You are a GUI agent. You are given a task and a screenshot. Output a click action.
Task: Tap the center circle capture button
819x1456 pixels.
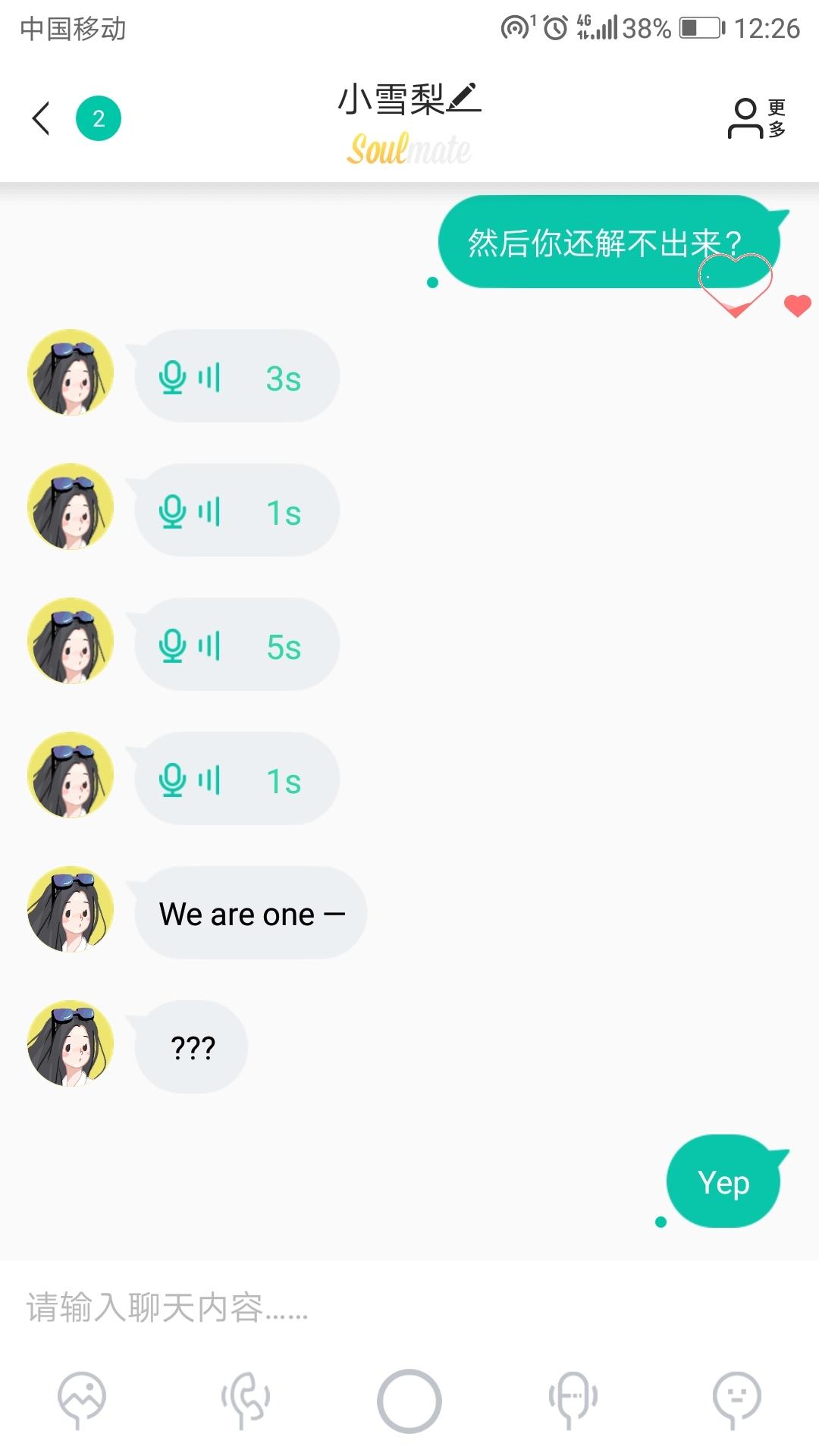409,1401
